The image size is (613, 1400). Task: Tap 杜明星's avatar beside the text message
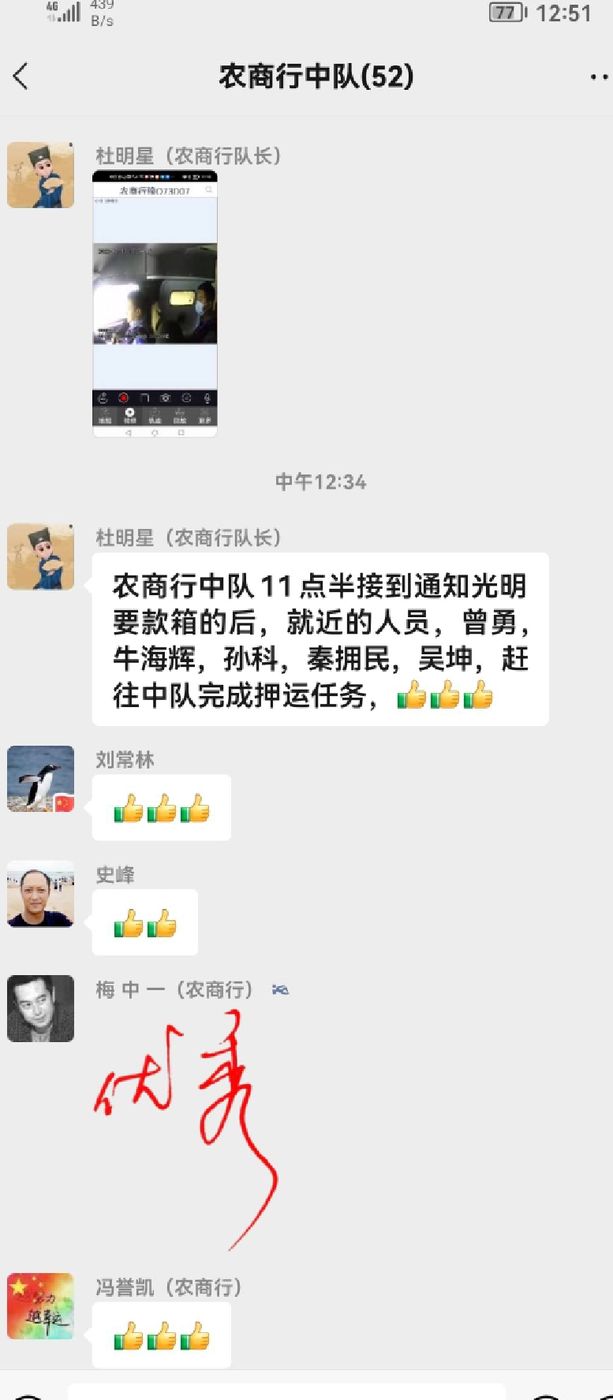click(x=41, y=556)
